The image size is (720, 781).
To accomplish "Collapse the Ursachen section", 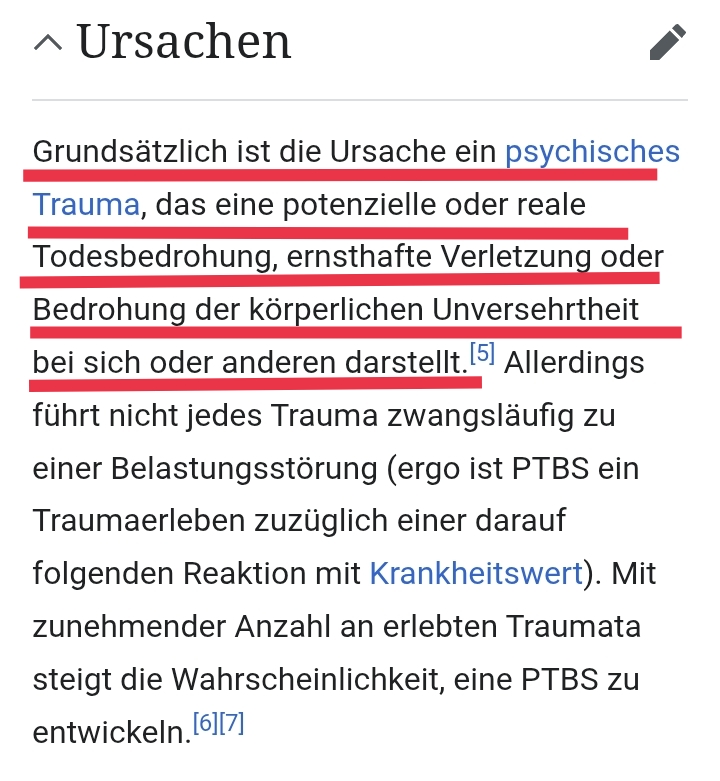I will click(47, 42).
